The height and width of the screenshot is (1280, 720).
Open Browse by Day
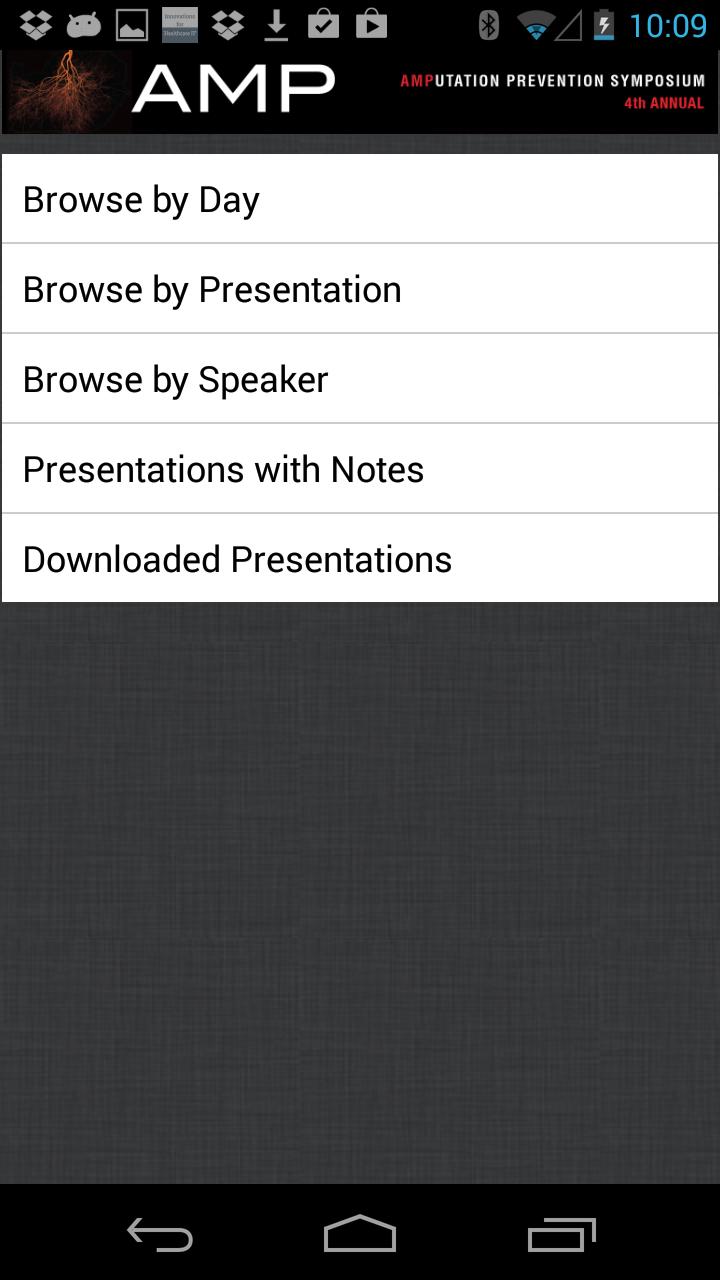point(360,199)
